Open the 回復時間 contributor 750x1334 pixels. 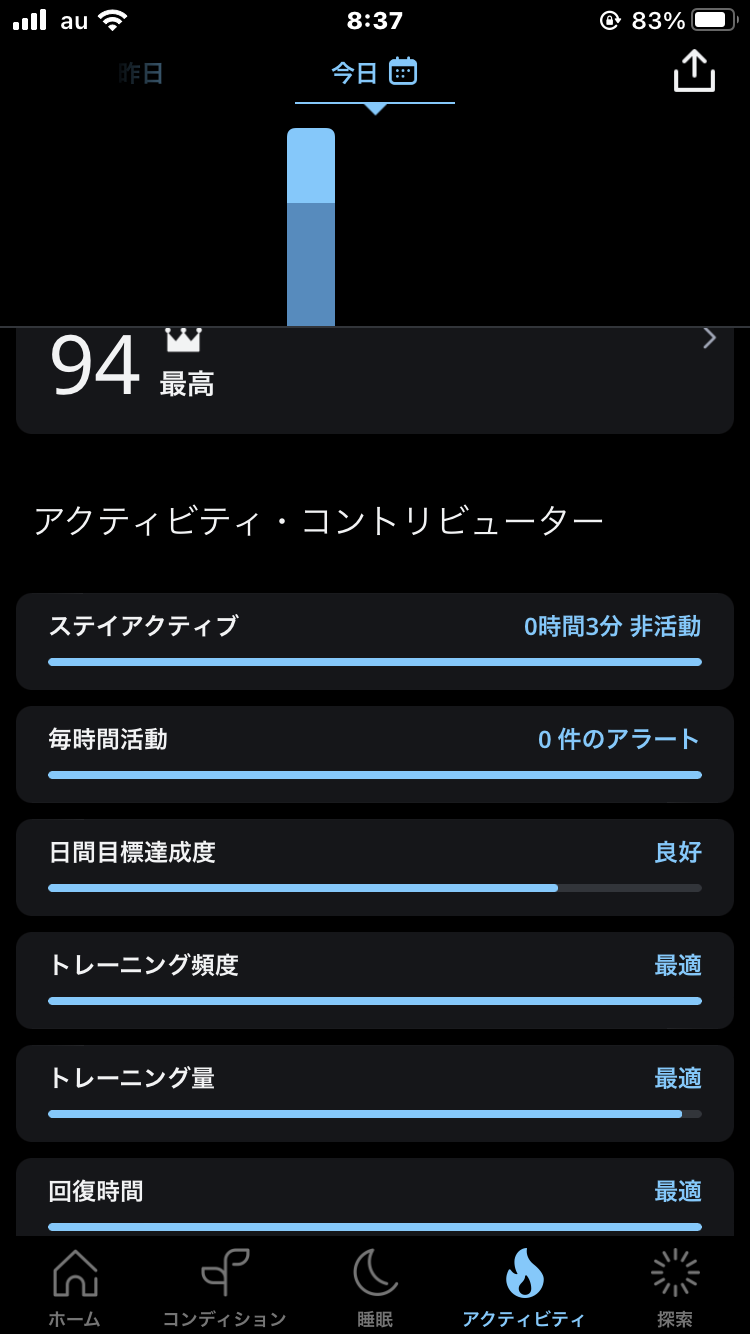pos(375,1197)
